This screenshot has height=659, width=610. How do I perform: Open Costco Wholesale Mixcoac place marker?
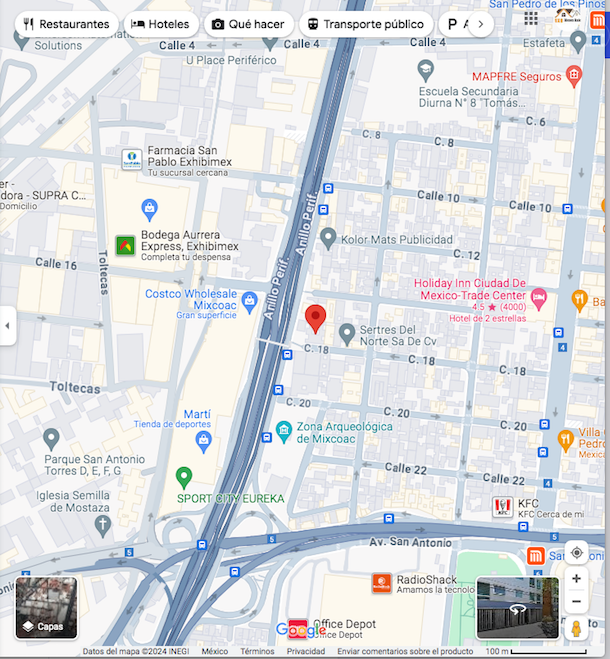(249, 300)
